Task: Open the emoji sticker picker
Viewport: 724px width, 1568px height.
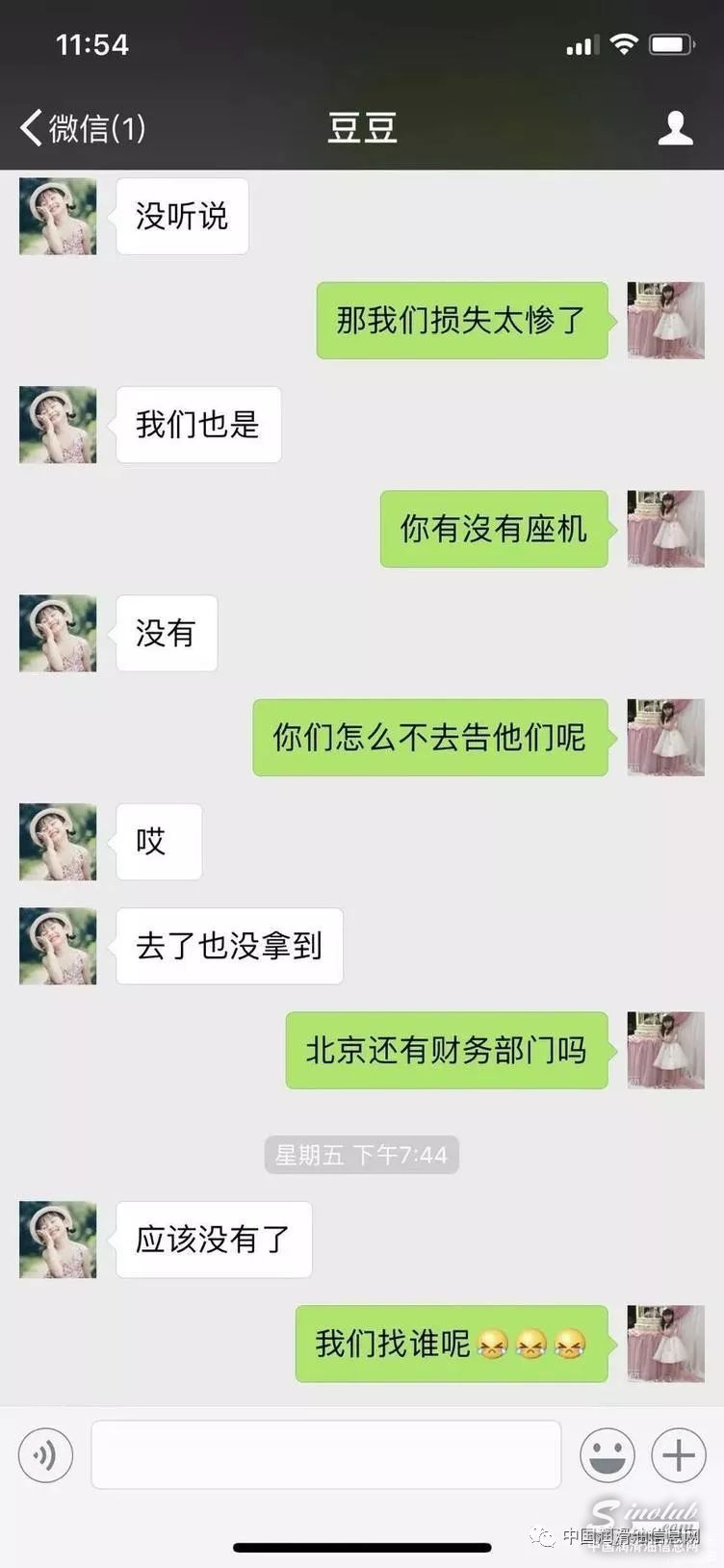Action: [x=607, y=1454]
